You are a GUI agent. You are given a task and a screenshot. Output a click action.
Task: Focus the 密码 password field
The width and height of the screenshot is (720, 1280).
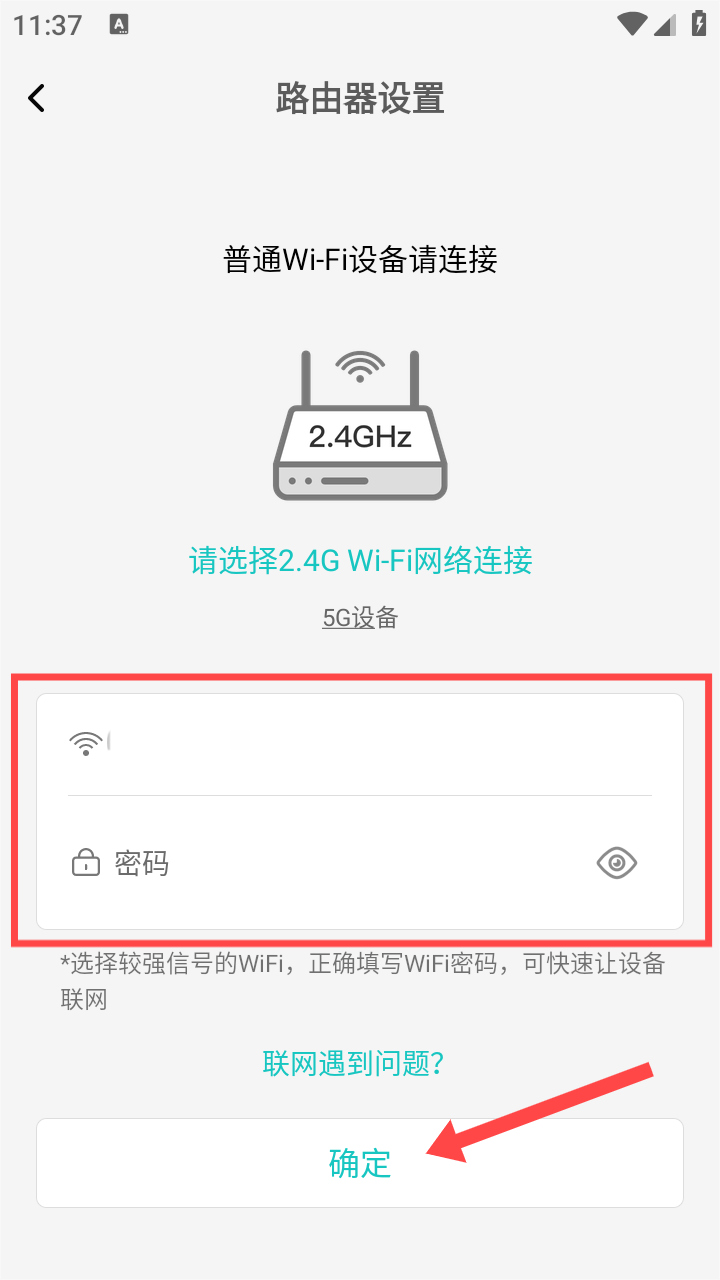(x=340, y=863)
